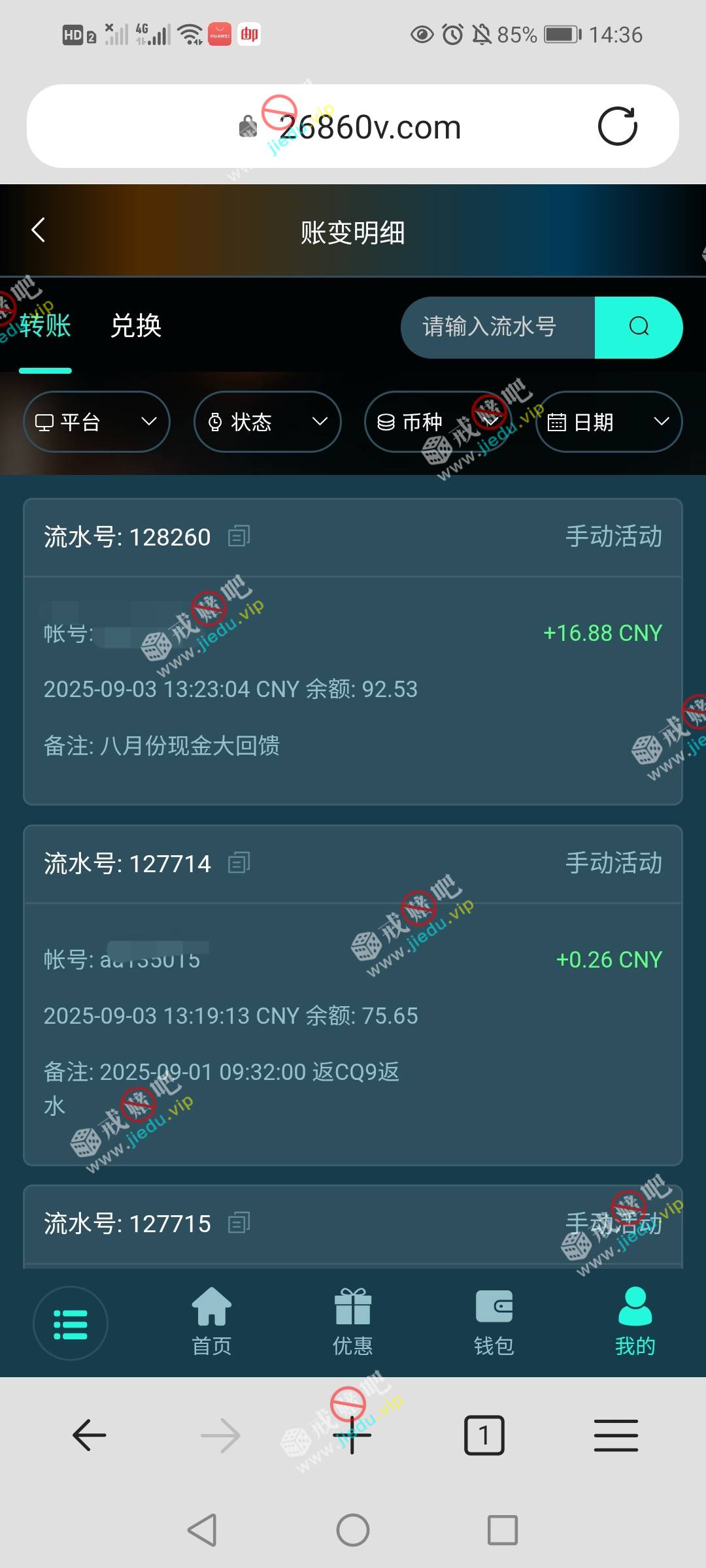Open the 币种 currency filter
Viewport: 706px width, 1568px height.
coord(438,422)
